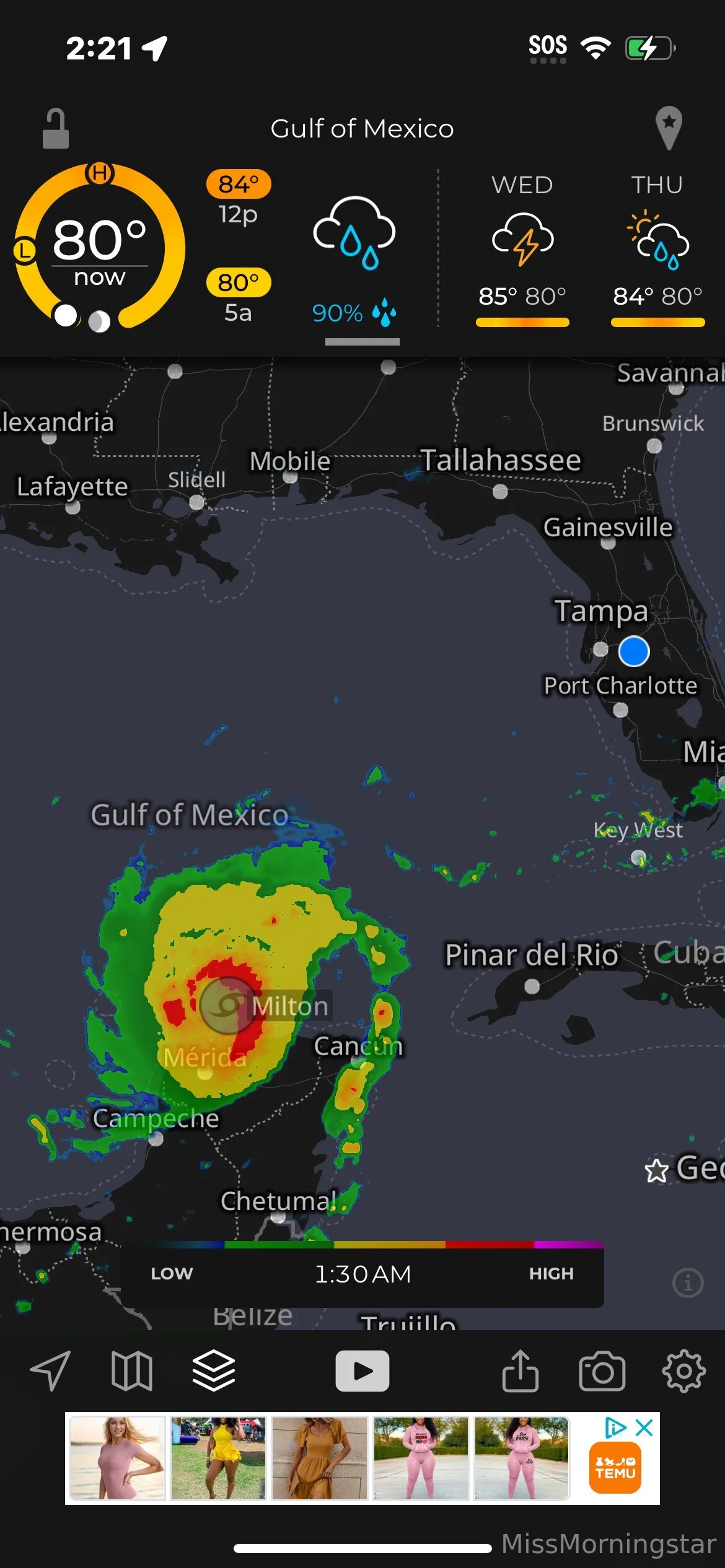Share the current radar map
Image resolution: width=725 pixels, height=1568 pixels.
pos(520,1370)
